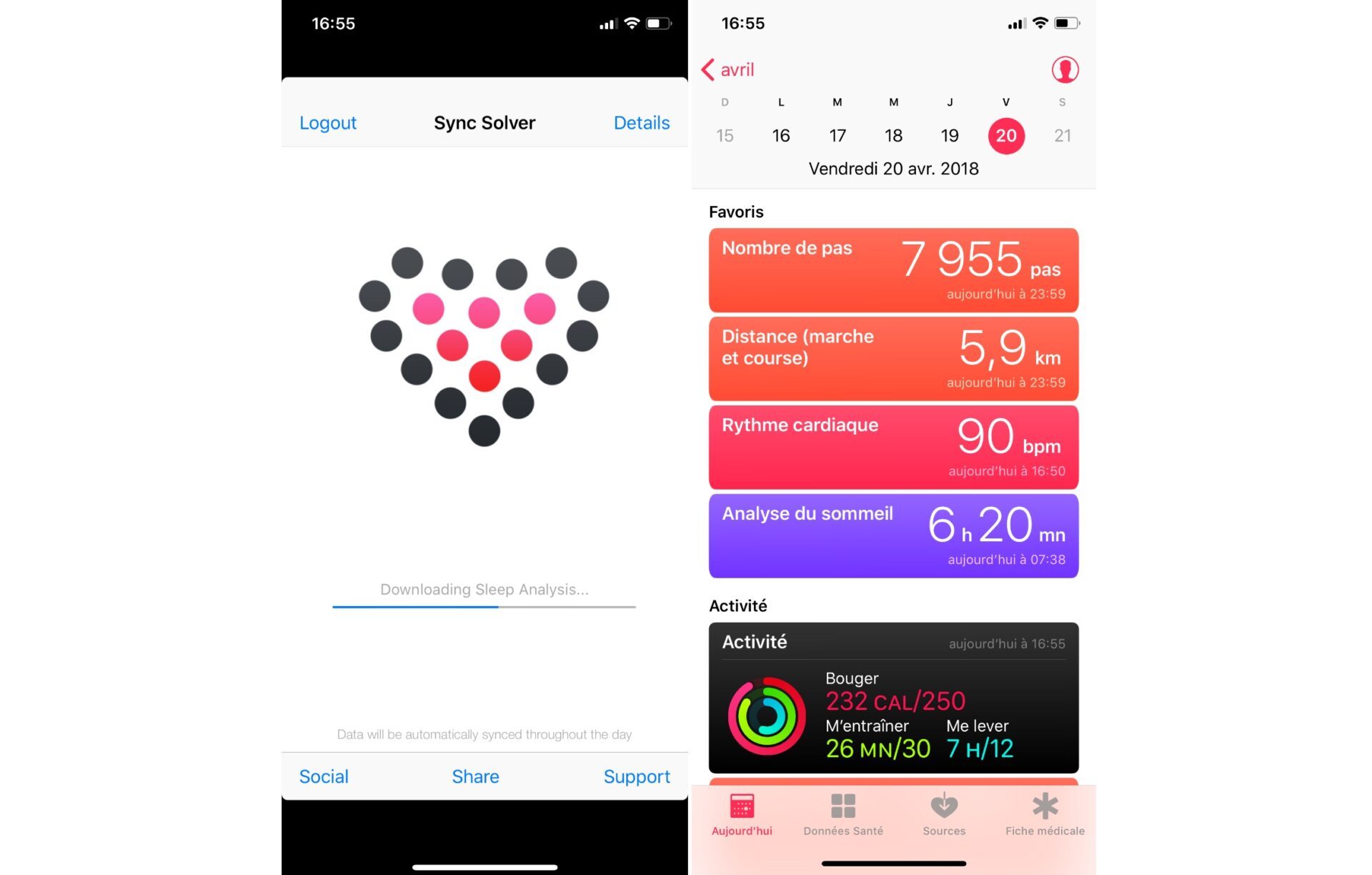
Task: Open the Analyse du sommeil card
Action: [893, 535]
